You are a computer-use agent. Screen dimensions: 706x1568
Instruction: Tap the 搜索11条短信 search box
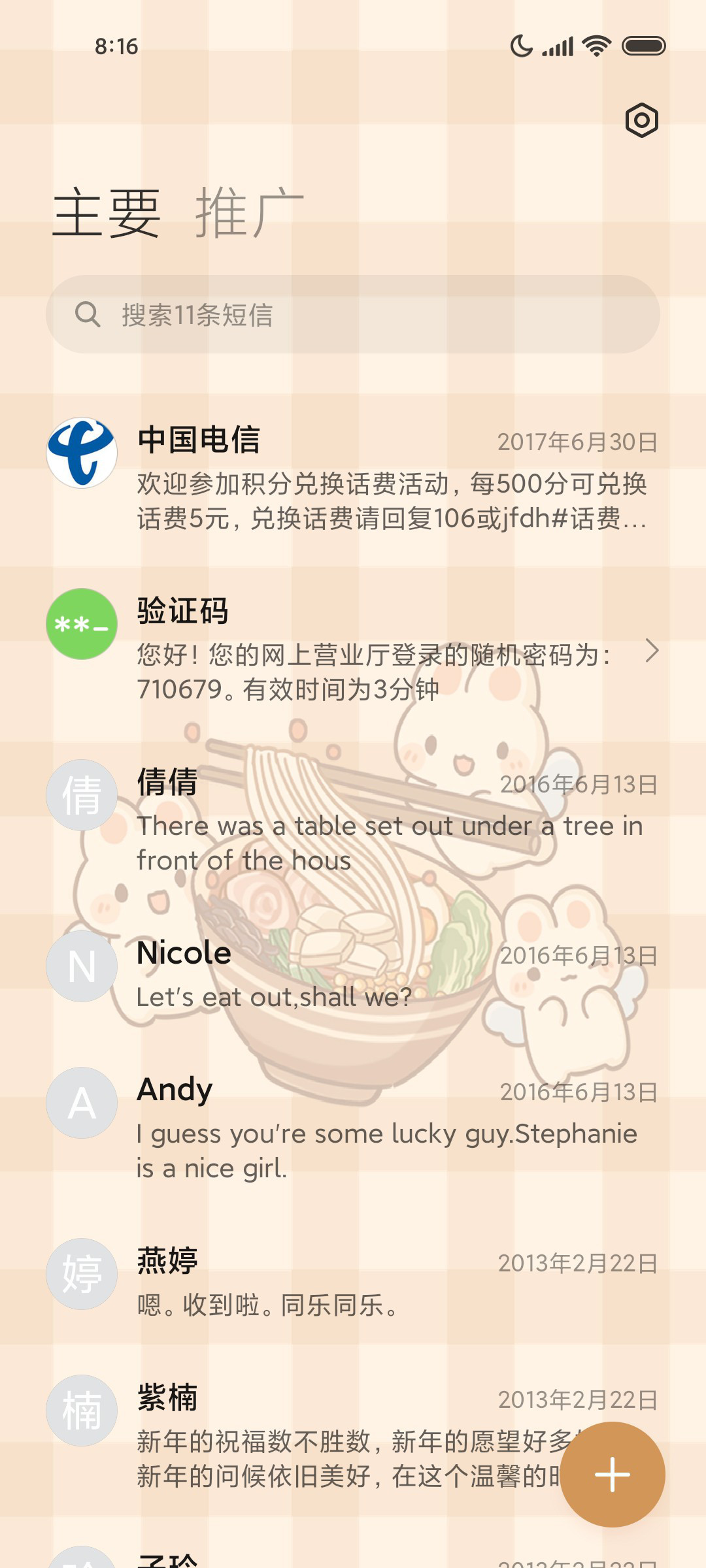pyautogui.click(x=353, y=314)
